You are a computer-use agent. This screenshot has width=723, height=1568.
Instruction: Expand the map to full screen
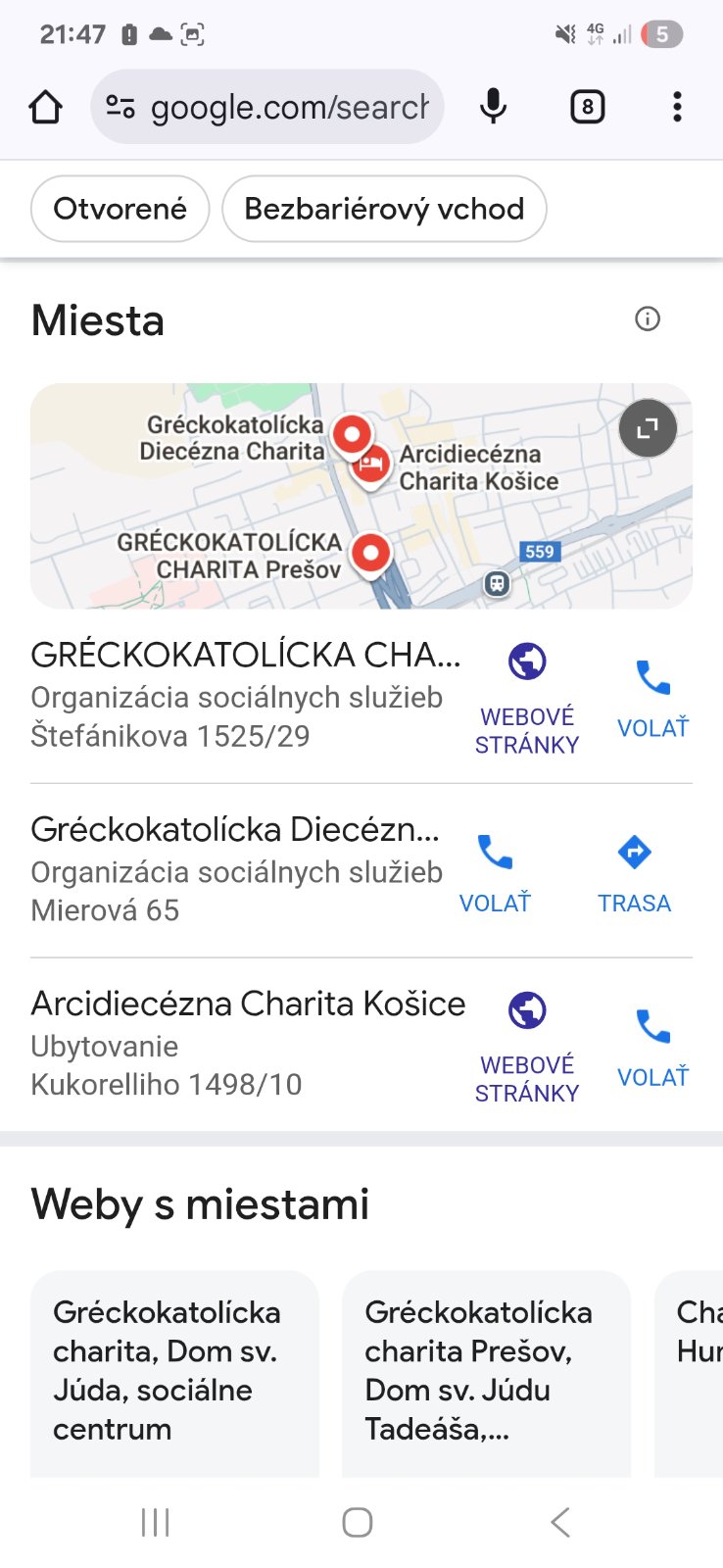[x=648, y=428]
